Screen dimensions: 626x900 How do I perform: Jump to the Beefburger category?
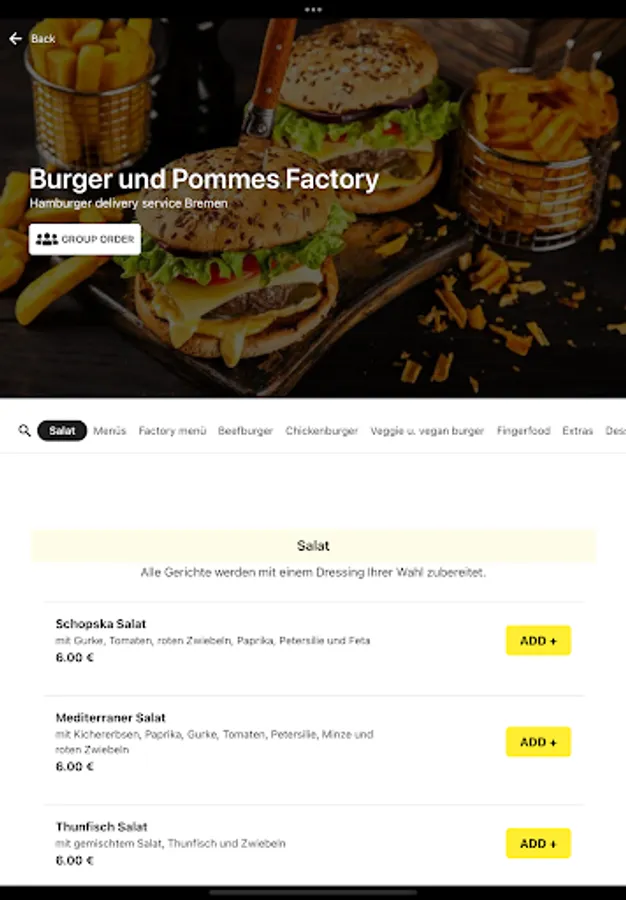tap(245, 431)
